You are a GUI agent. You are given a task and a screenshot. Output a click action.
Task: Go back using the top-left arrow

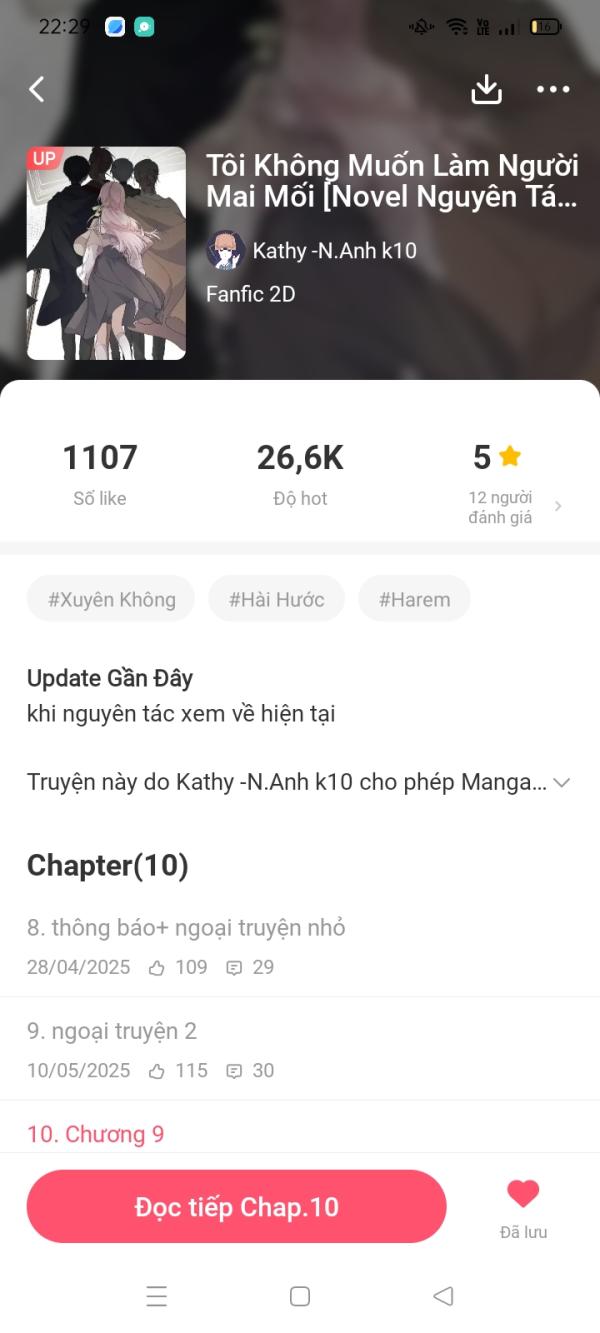(x=37, y=89)
